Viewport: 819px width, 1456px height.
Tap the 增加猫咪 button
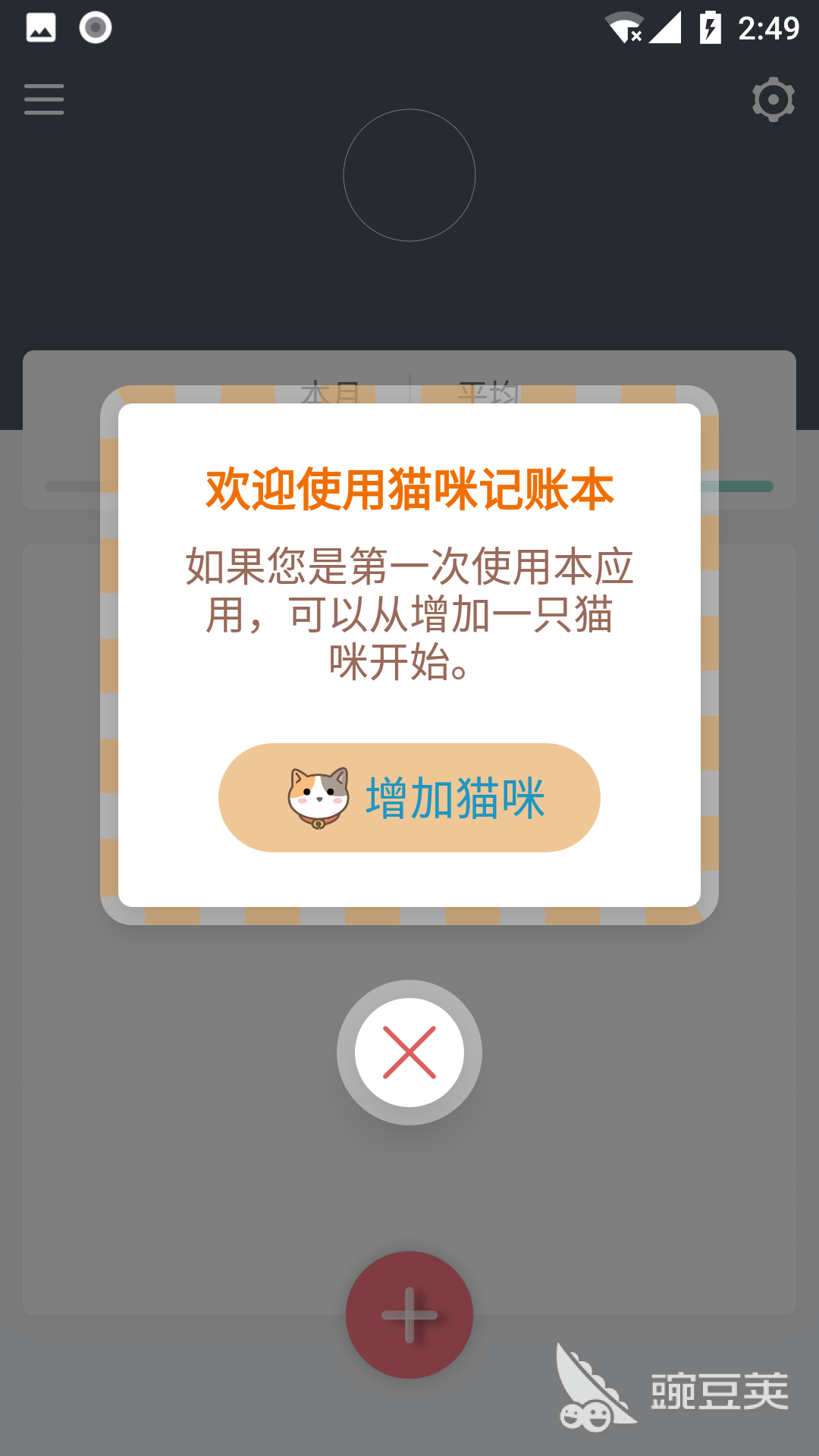(x=409, y=798)
